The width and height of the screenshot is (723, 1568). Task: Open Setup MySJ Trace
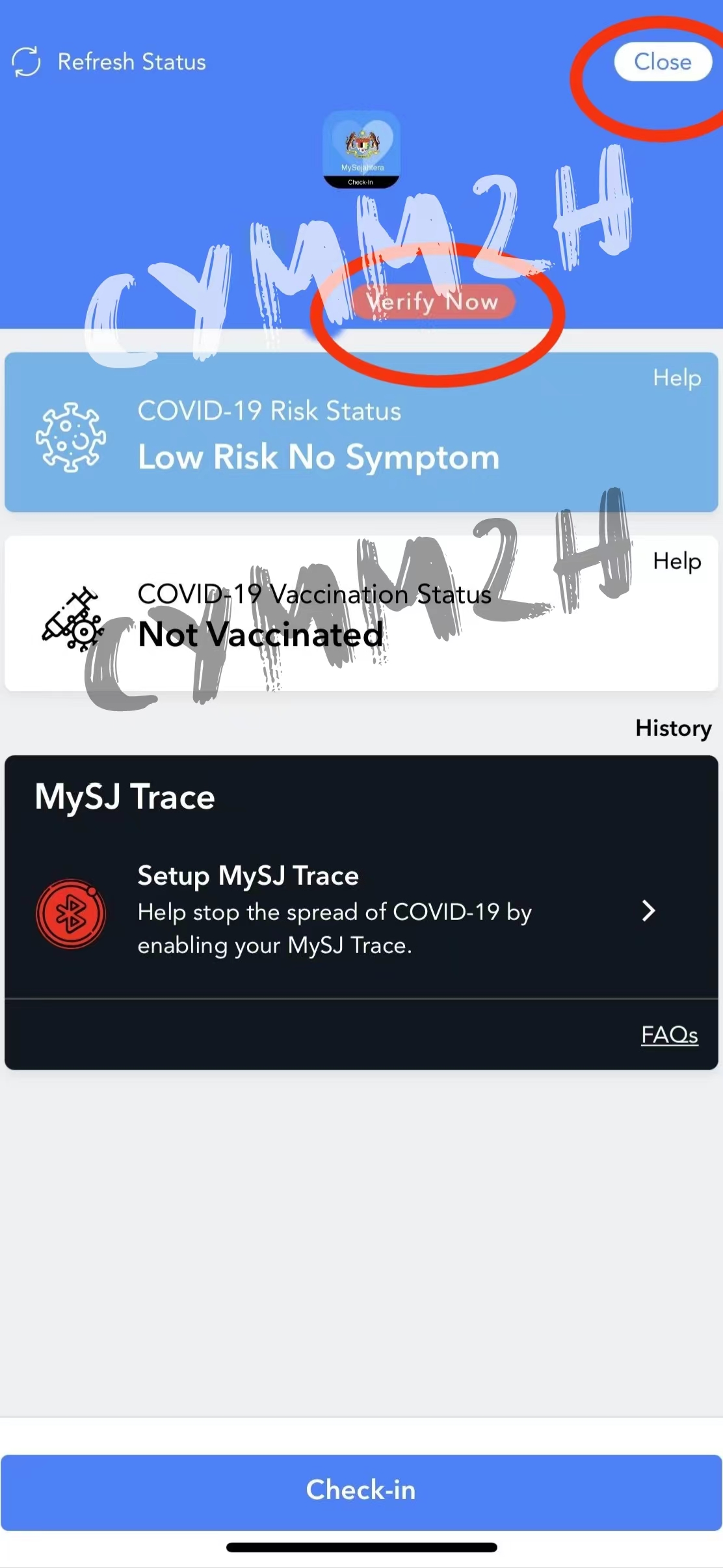tap(361, 911)
